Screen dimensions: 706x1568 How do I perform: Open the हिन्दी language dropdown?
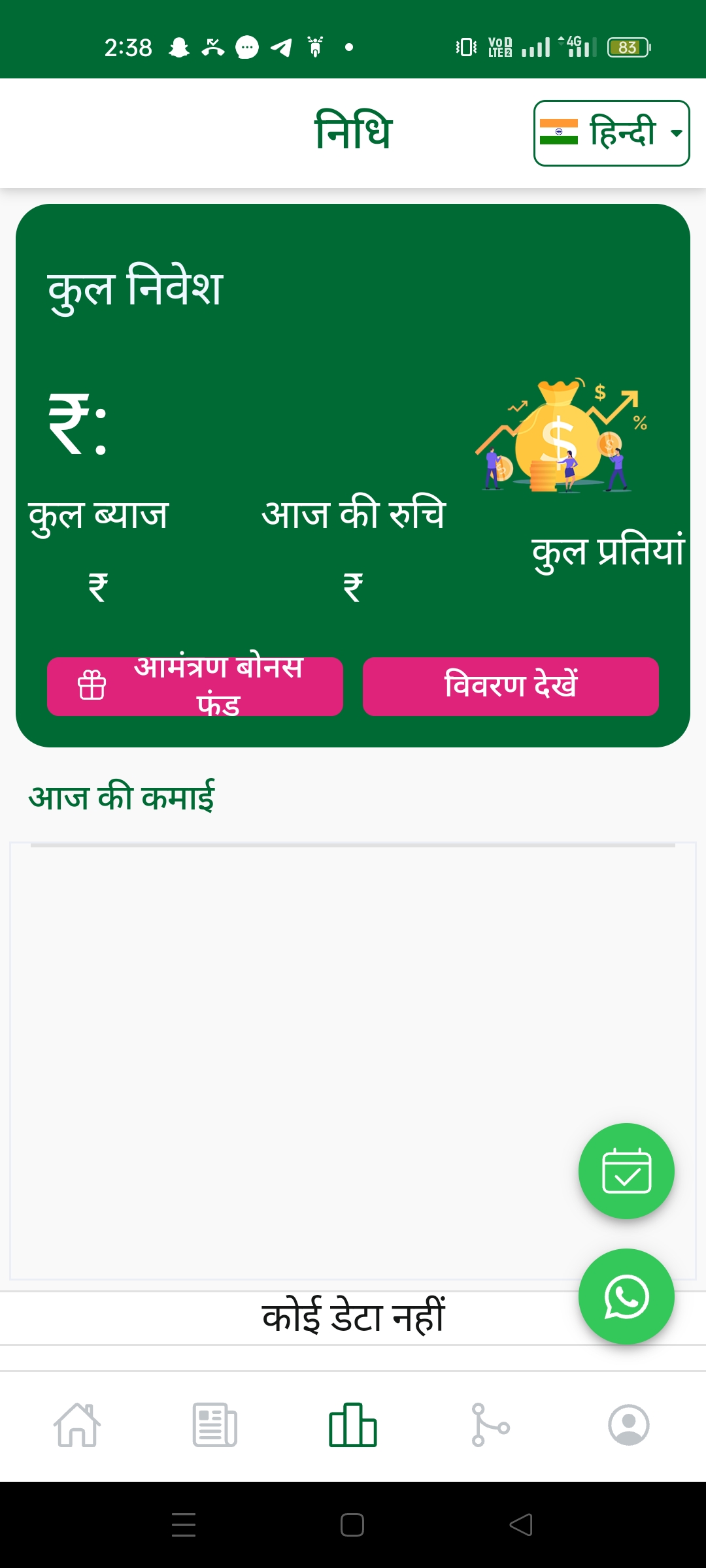tap(611, 133)
